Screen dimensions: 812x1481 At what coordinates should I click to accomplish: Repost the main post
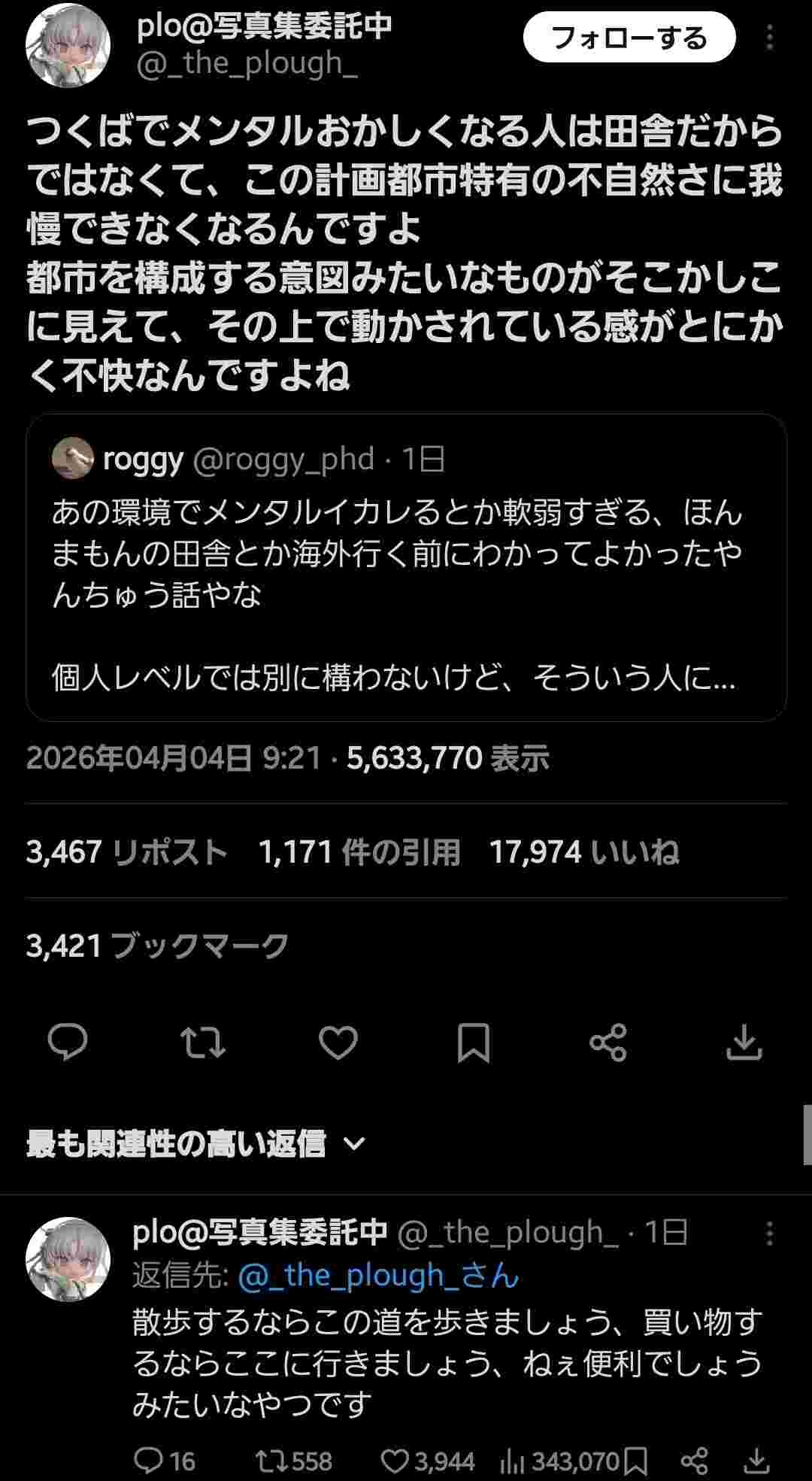click(x=203, y=1042)
